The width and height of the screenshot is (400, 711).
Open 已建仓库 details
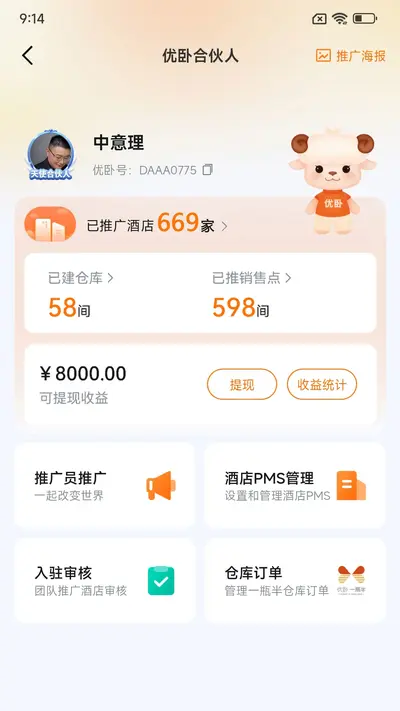pyautogui.click(x=80, y=278)
